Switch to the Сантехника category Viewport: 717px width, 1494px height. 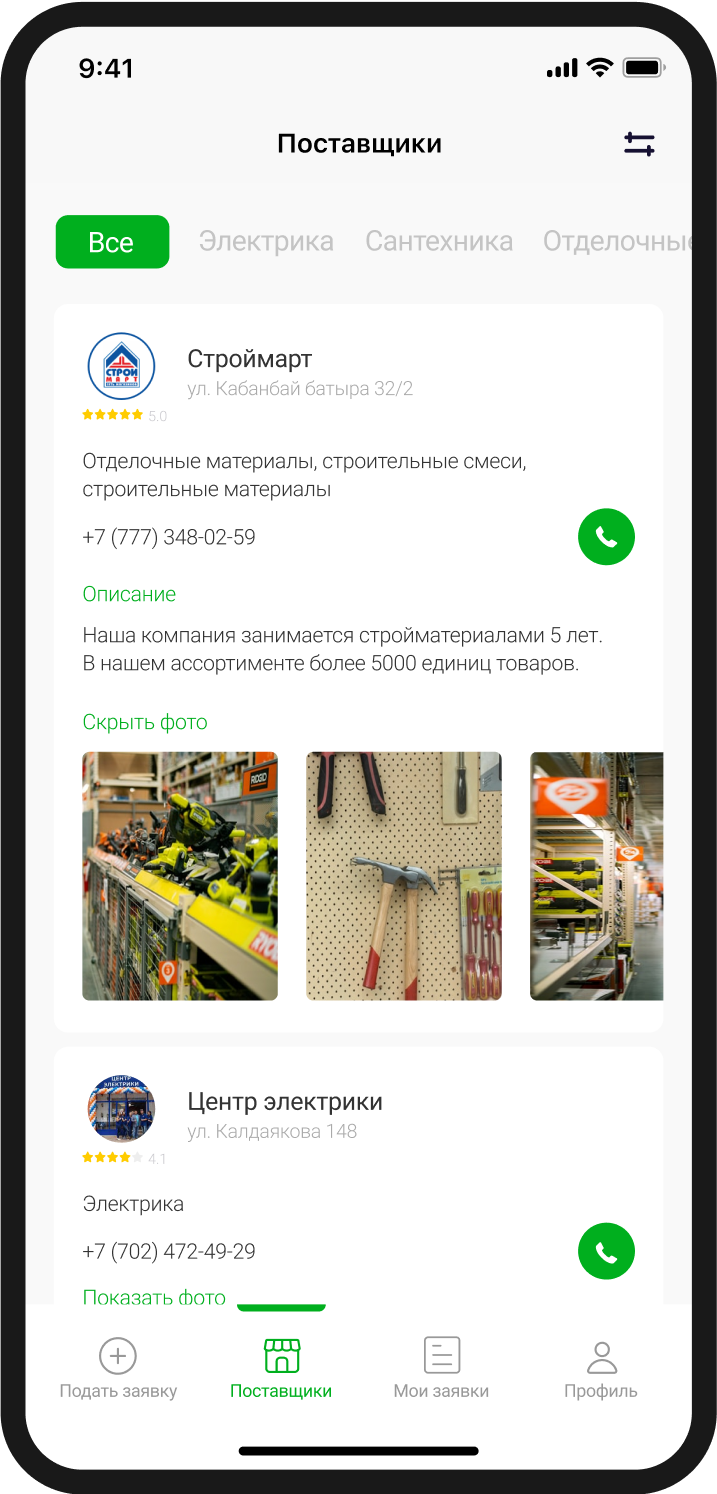point(438,242)
